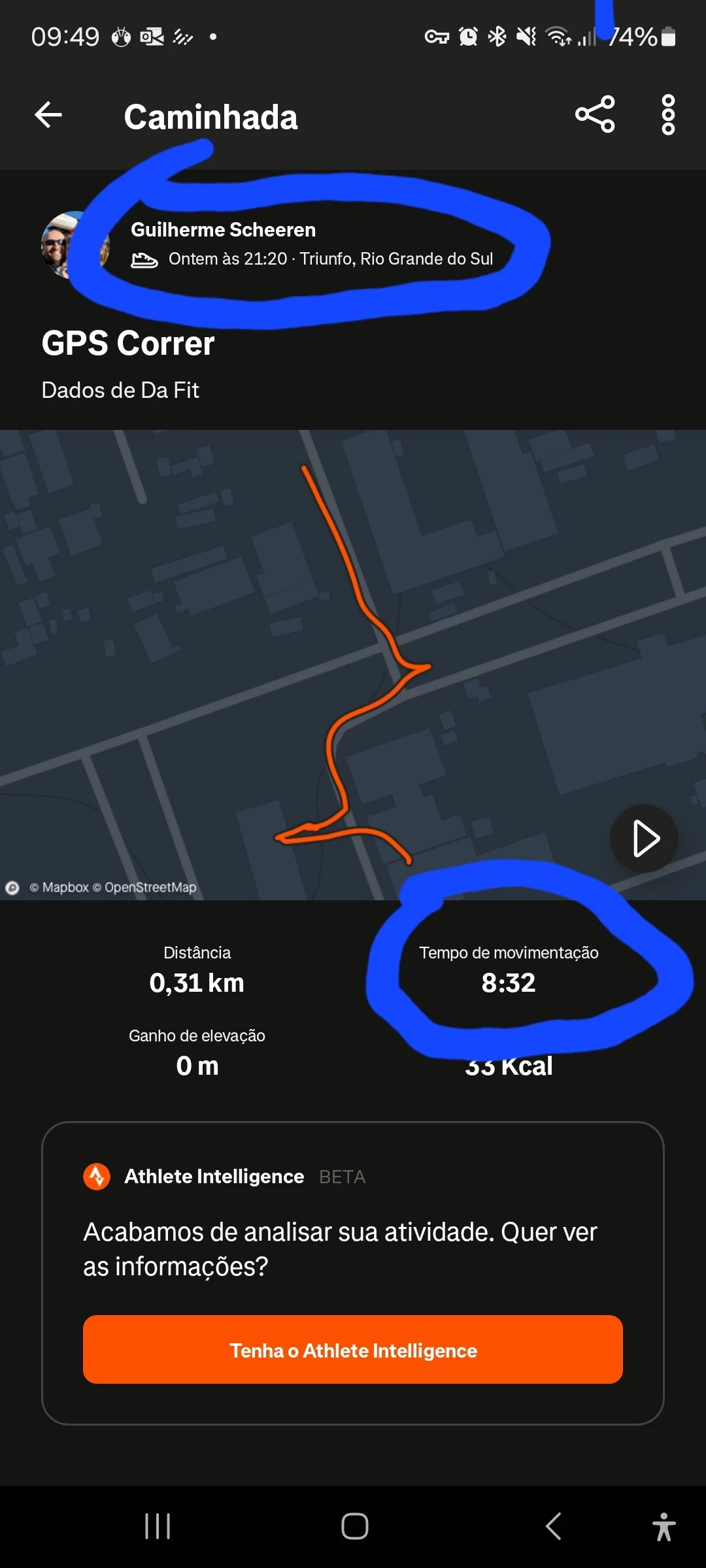706x1568 pixels.
Task: Open recent apps from navigation bar
Action: [x=158, y=1526]
